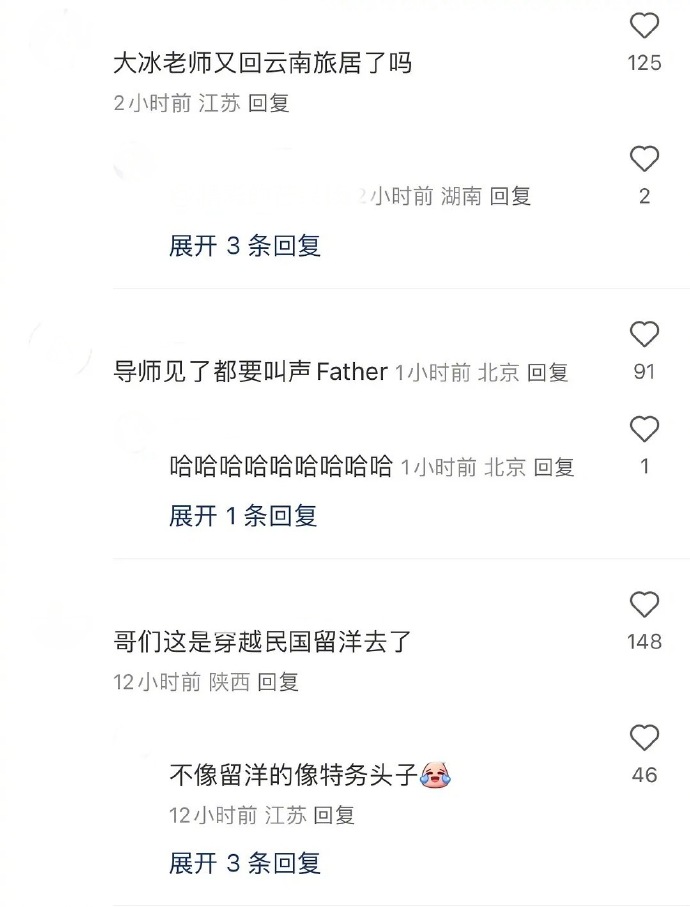Screen dimensions: 690x907
Task: Like the 导师见了都要叫声Father comment
Action: click(x=644, y=334)
